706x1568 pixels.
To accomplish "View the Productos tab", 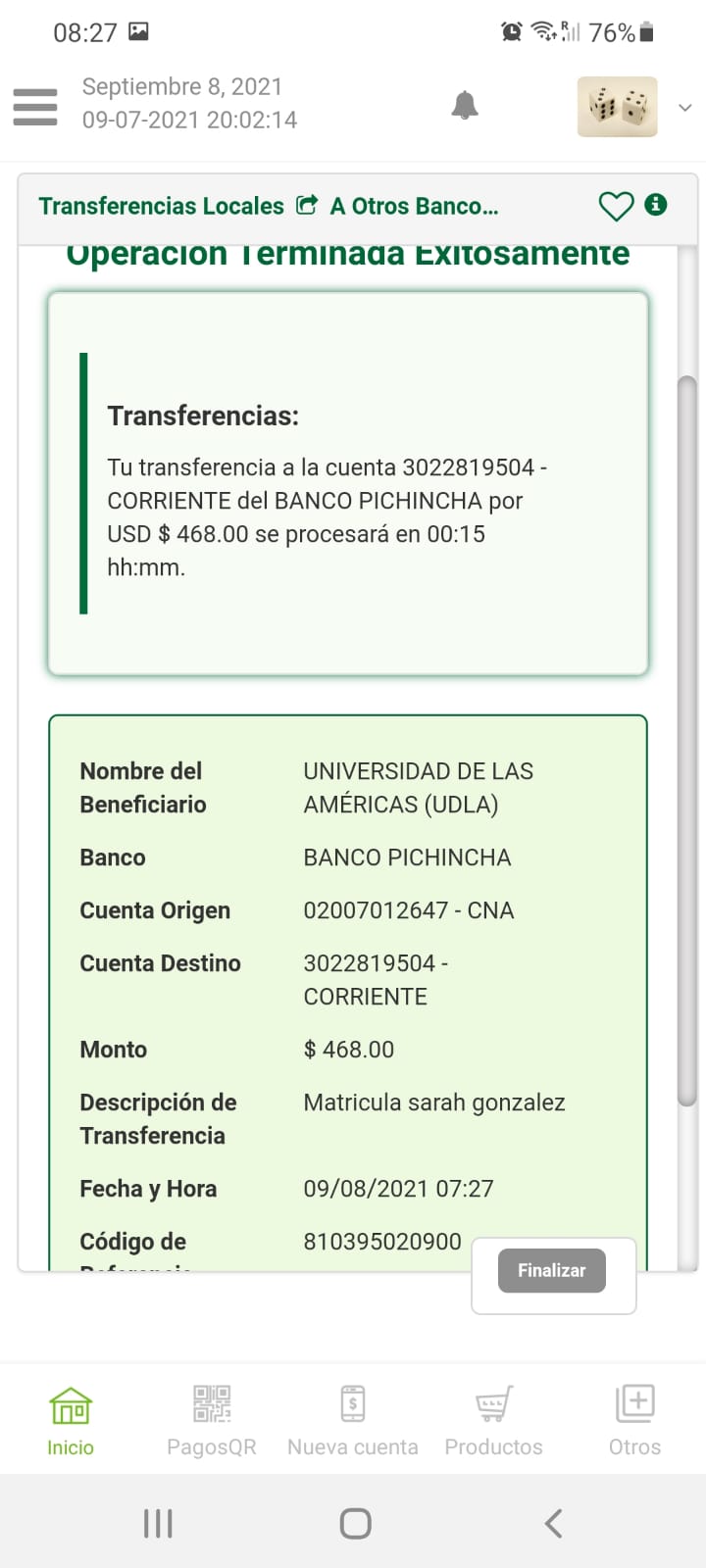I will pyautogui.click(x=493, y=1421).
